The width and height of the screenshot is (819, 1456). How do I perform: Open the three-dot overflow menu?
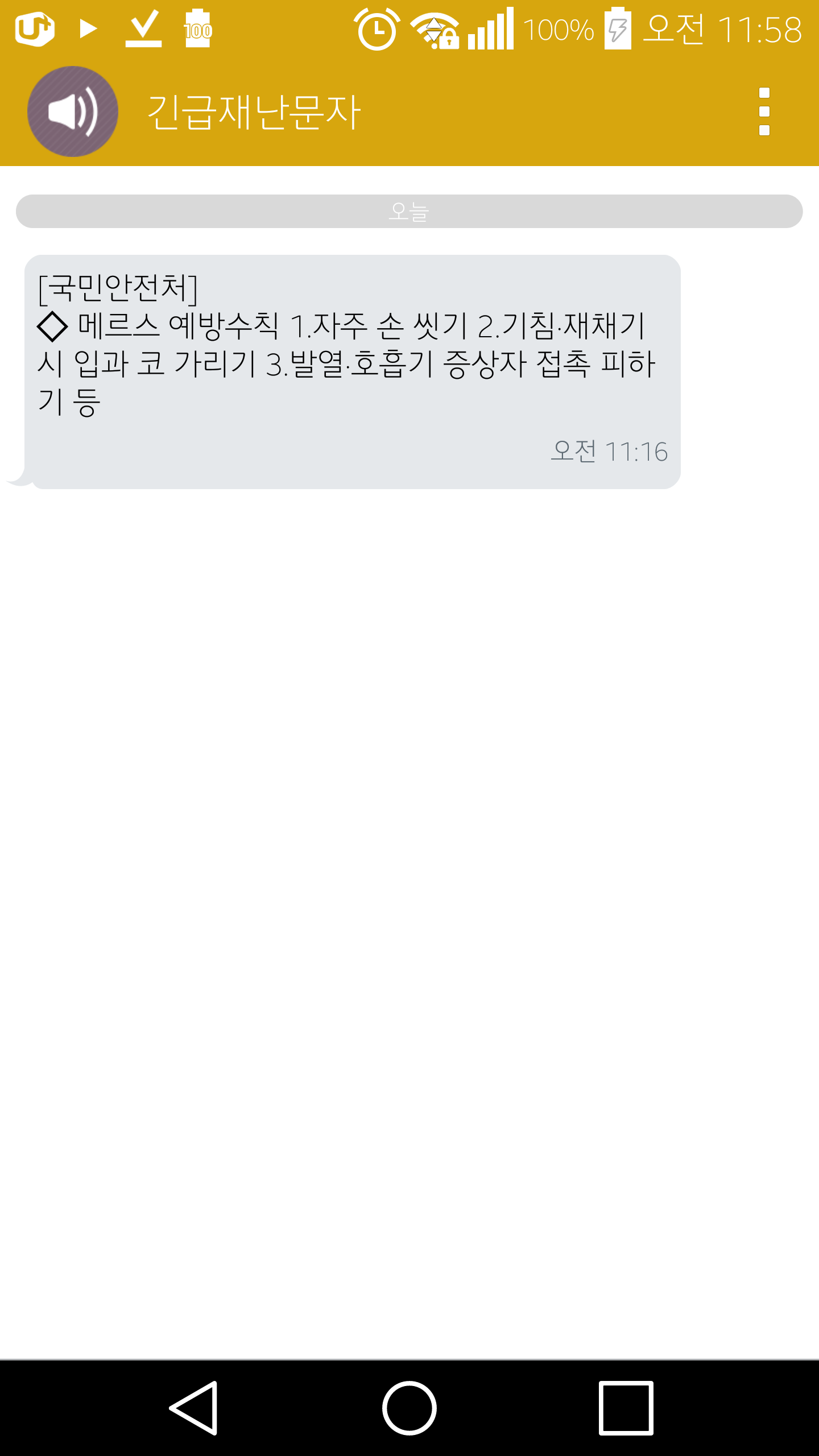click(x=764, y=111)
